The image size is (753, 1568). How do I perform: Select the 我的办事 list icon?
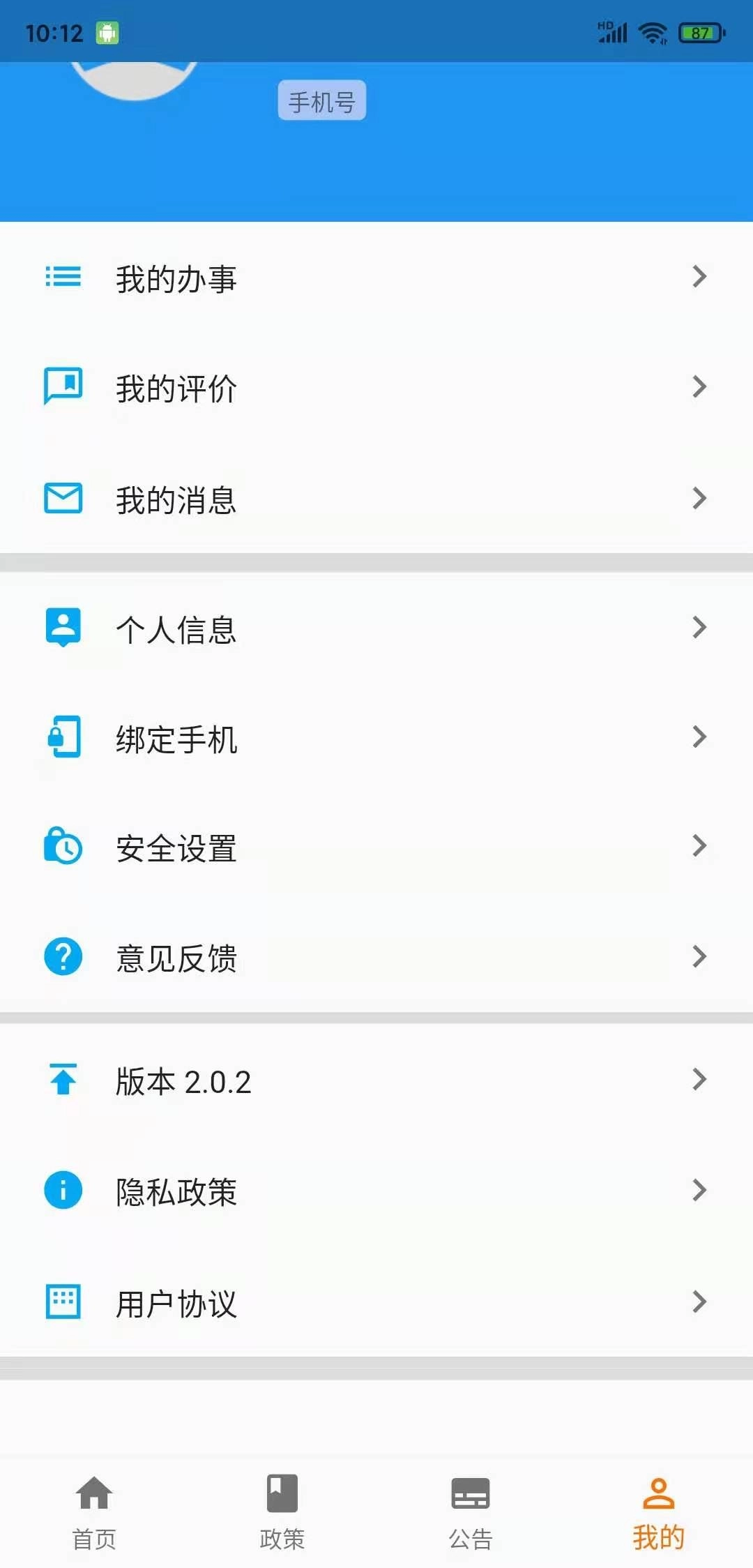[x=63, y=277]
